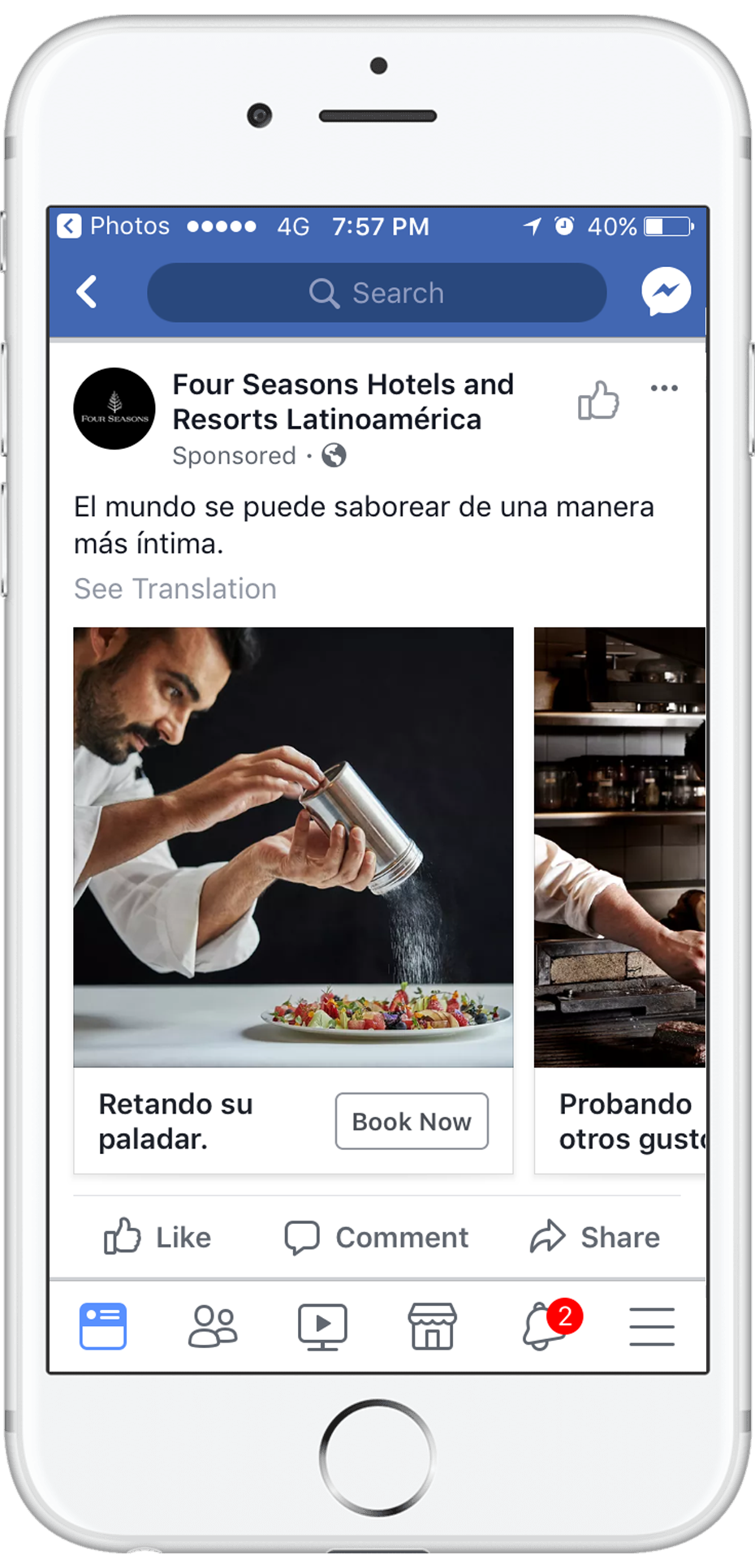
Task: Tap the Book Now button
Action: point(412,1121)
